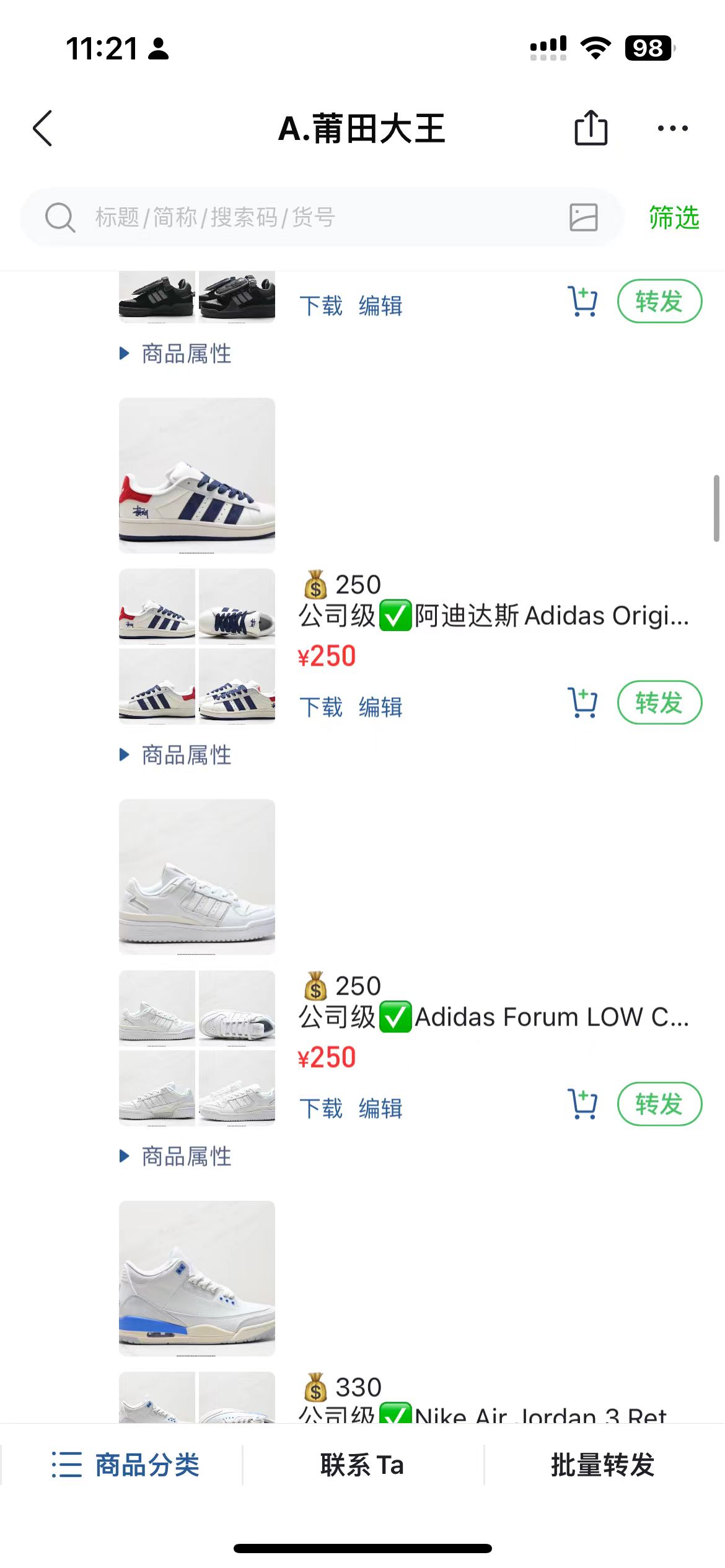The width and height of the screenshot is (725, 1568).
Task: Add Adidas Originals shoe to cart
Action: point(582,703)
